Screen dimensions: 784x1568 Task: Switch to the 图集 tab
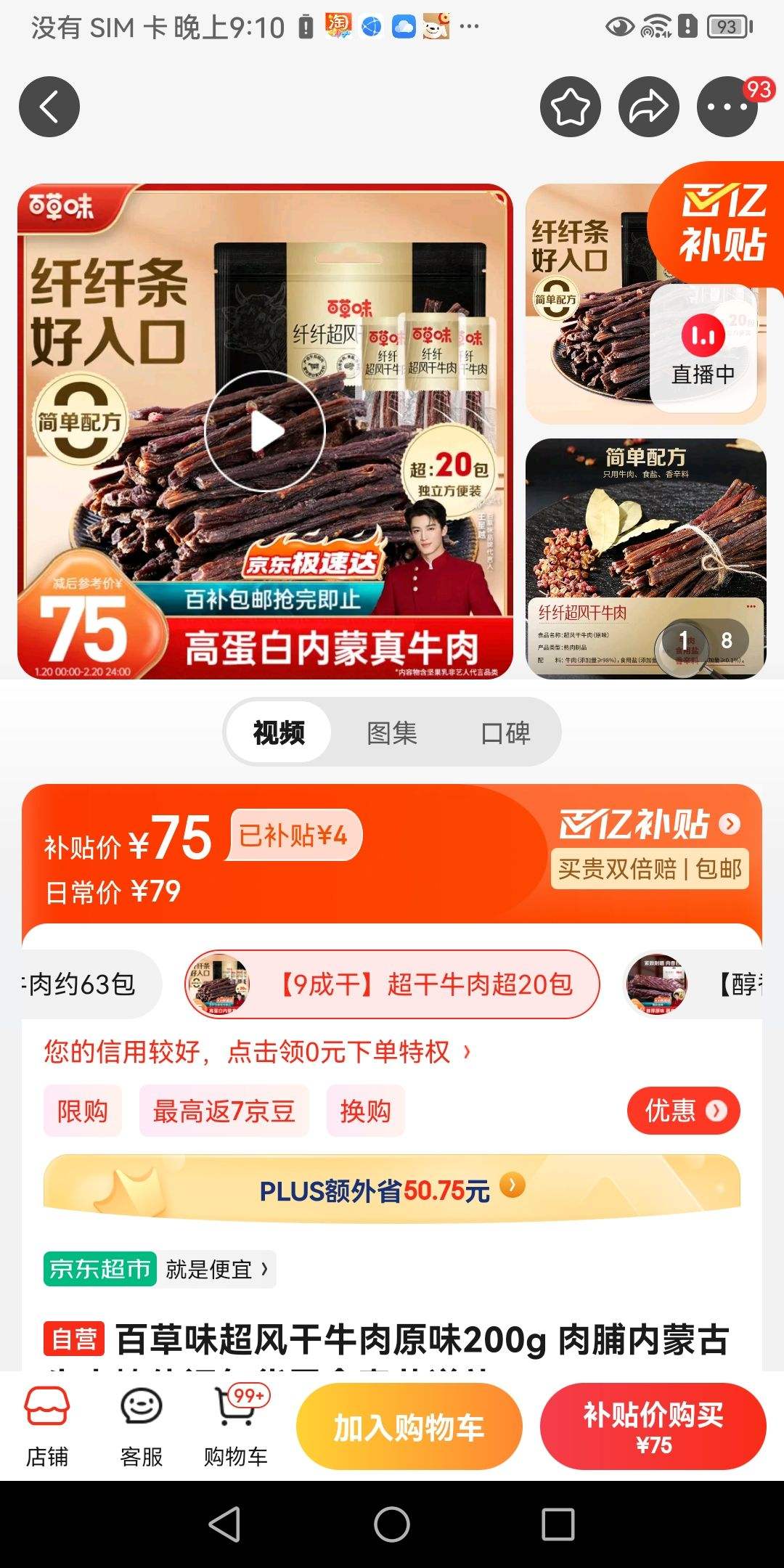point(391,733)
